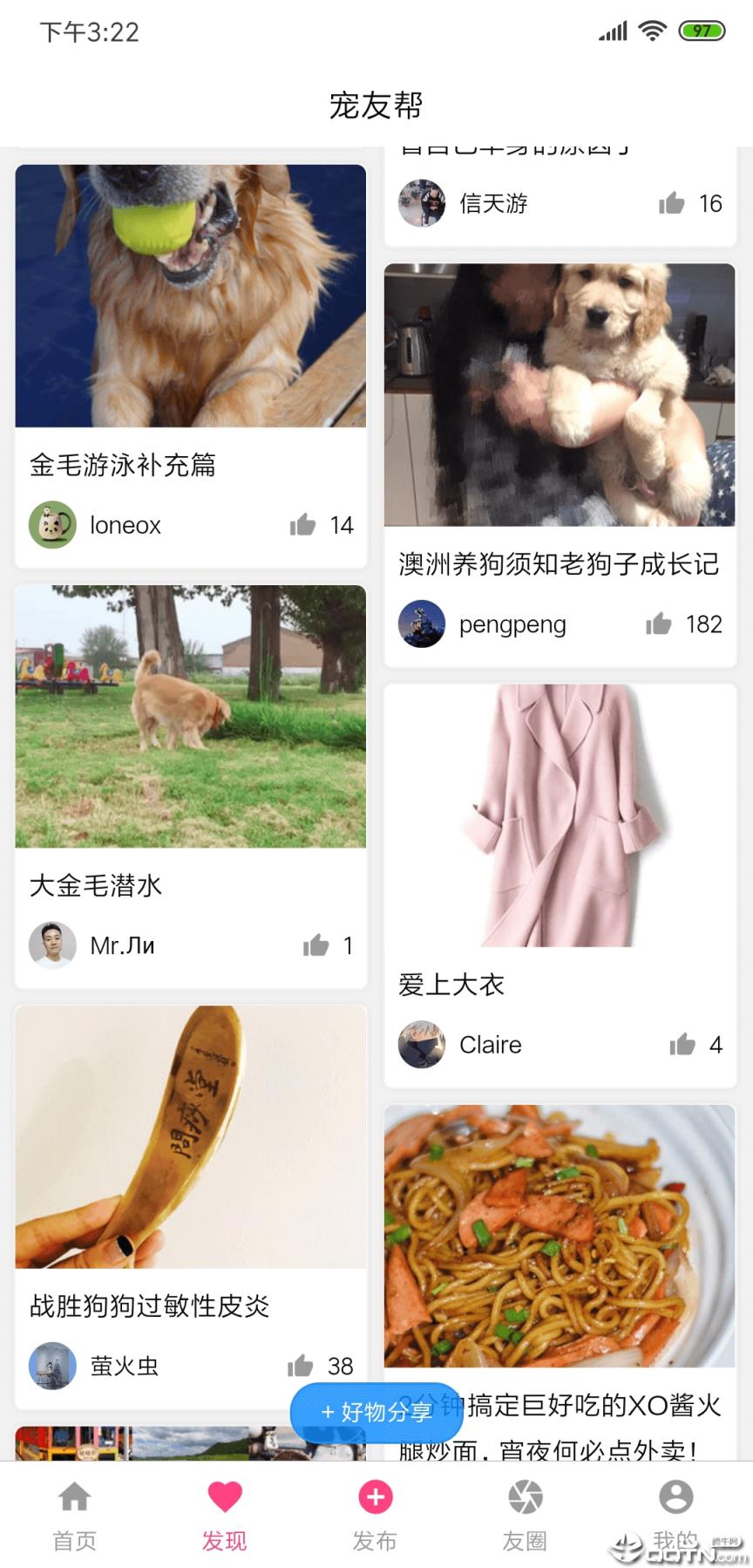Select the 发现 tab
Viewport: 753px width, 1568px height.
tap(225, 1516)
